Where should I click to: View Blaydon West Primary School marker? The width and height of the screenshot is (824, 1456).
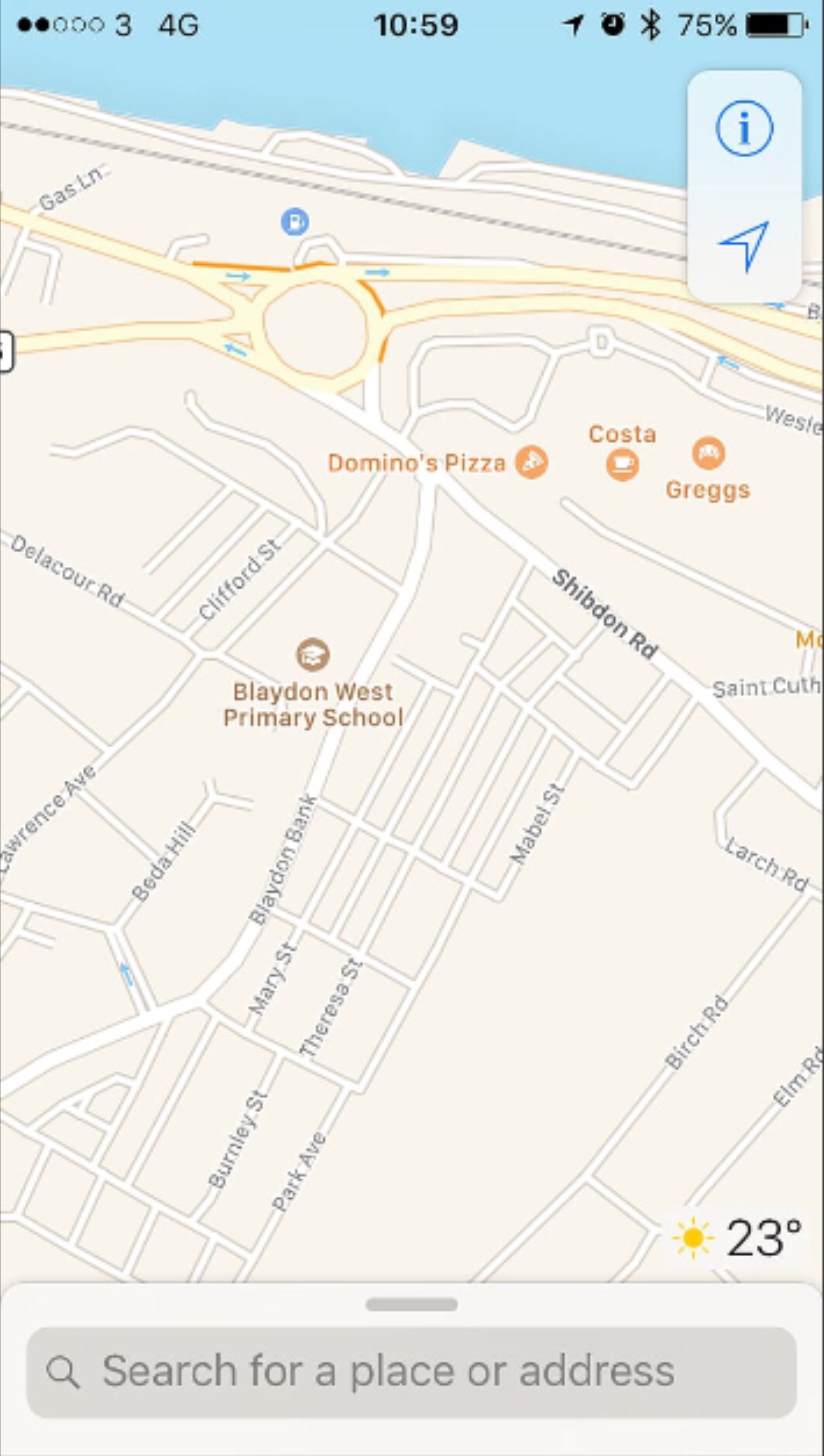[313, 655]
